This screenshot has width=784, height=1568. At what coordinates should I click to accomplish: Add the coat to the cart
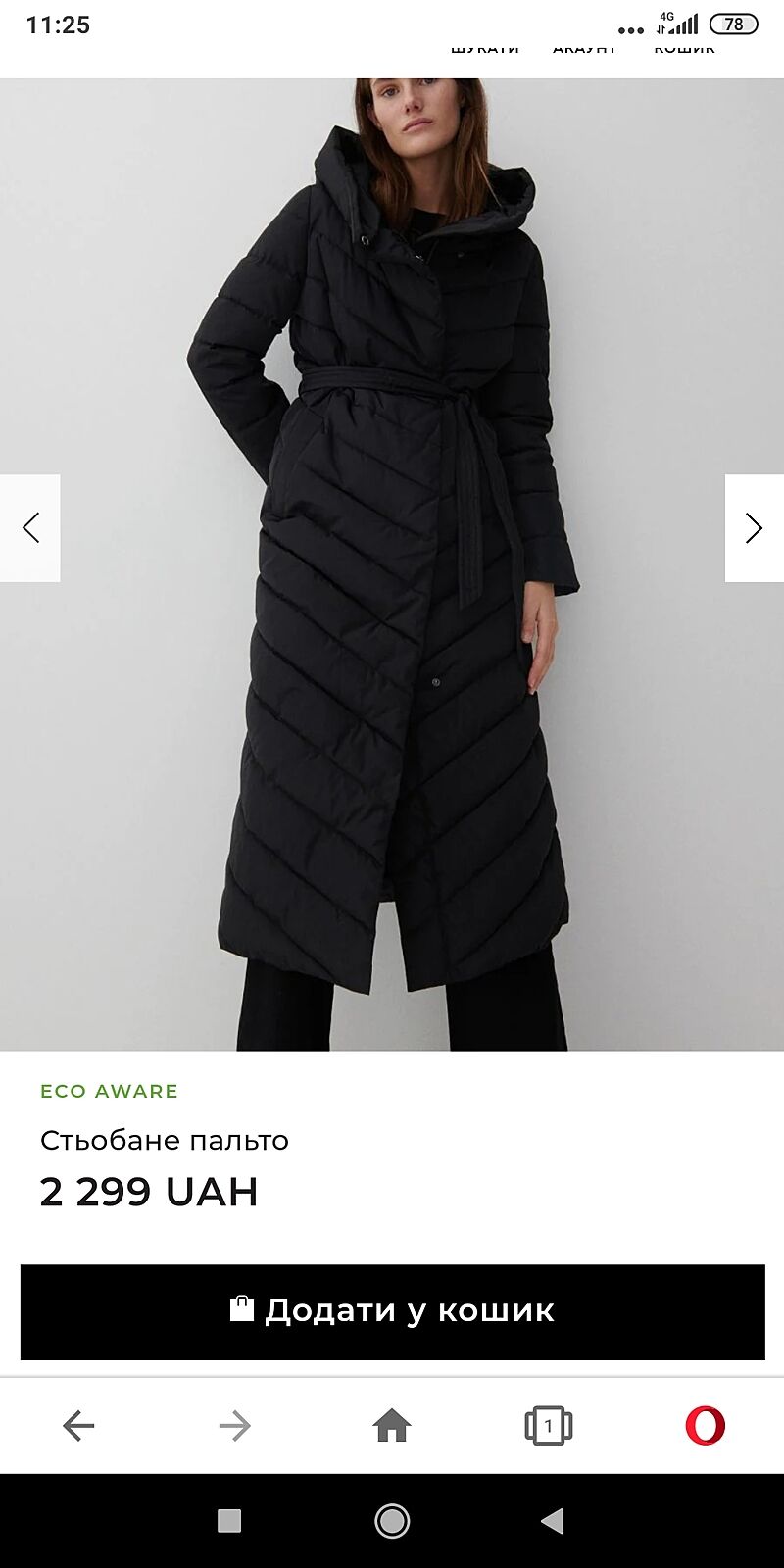[392, 1311]
